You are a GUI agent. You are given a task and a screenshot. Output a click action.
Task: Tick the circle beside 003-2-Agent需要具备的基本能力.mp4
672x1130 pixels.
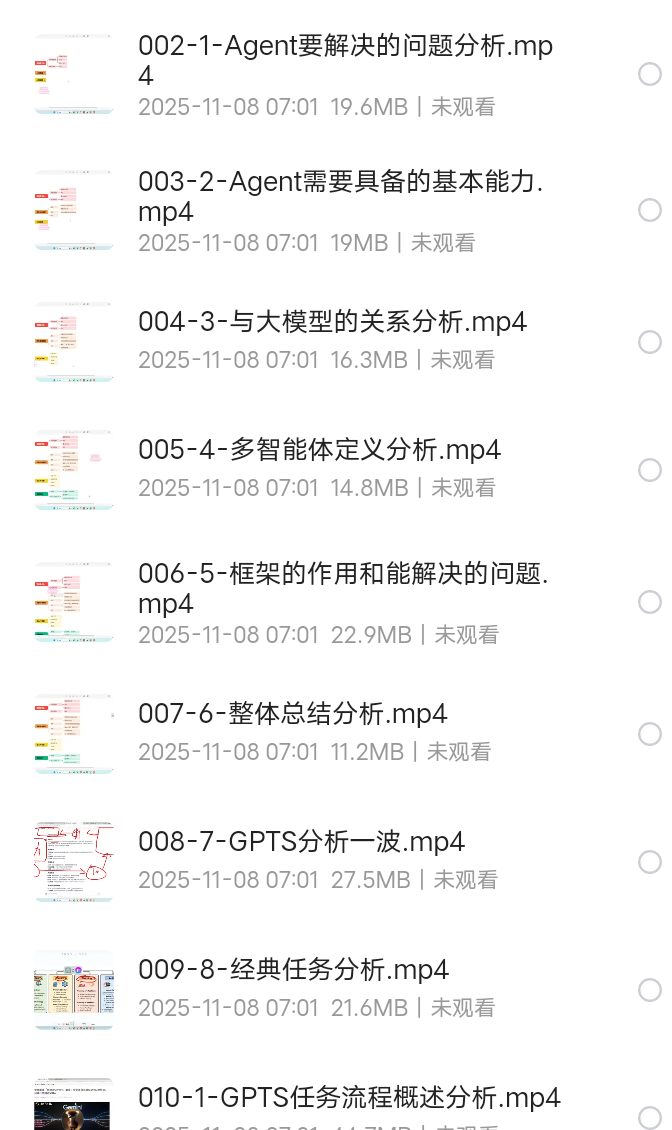(x=650, y=210)
